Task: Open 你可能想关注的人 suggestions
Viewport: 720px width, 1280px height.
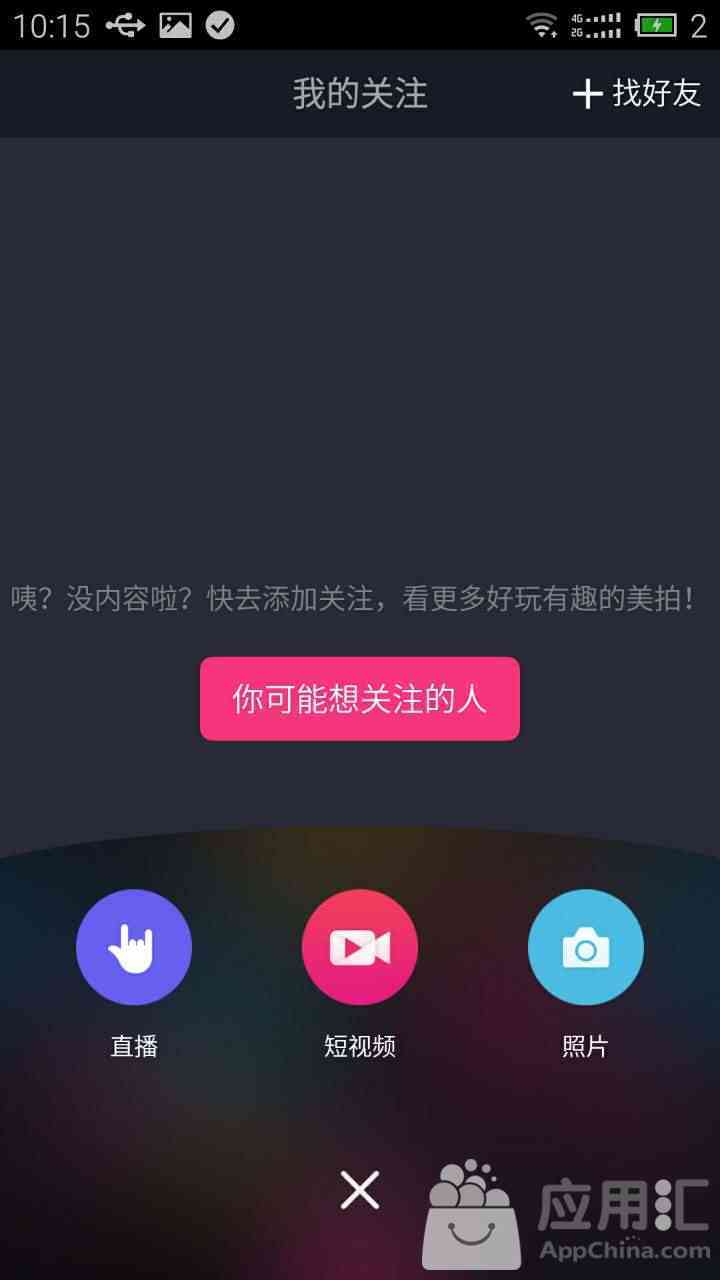Action: (x=360, y=698)
